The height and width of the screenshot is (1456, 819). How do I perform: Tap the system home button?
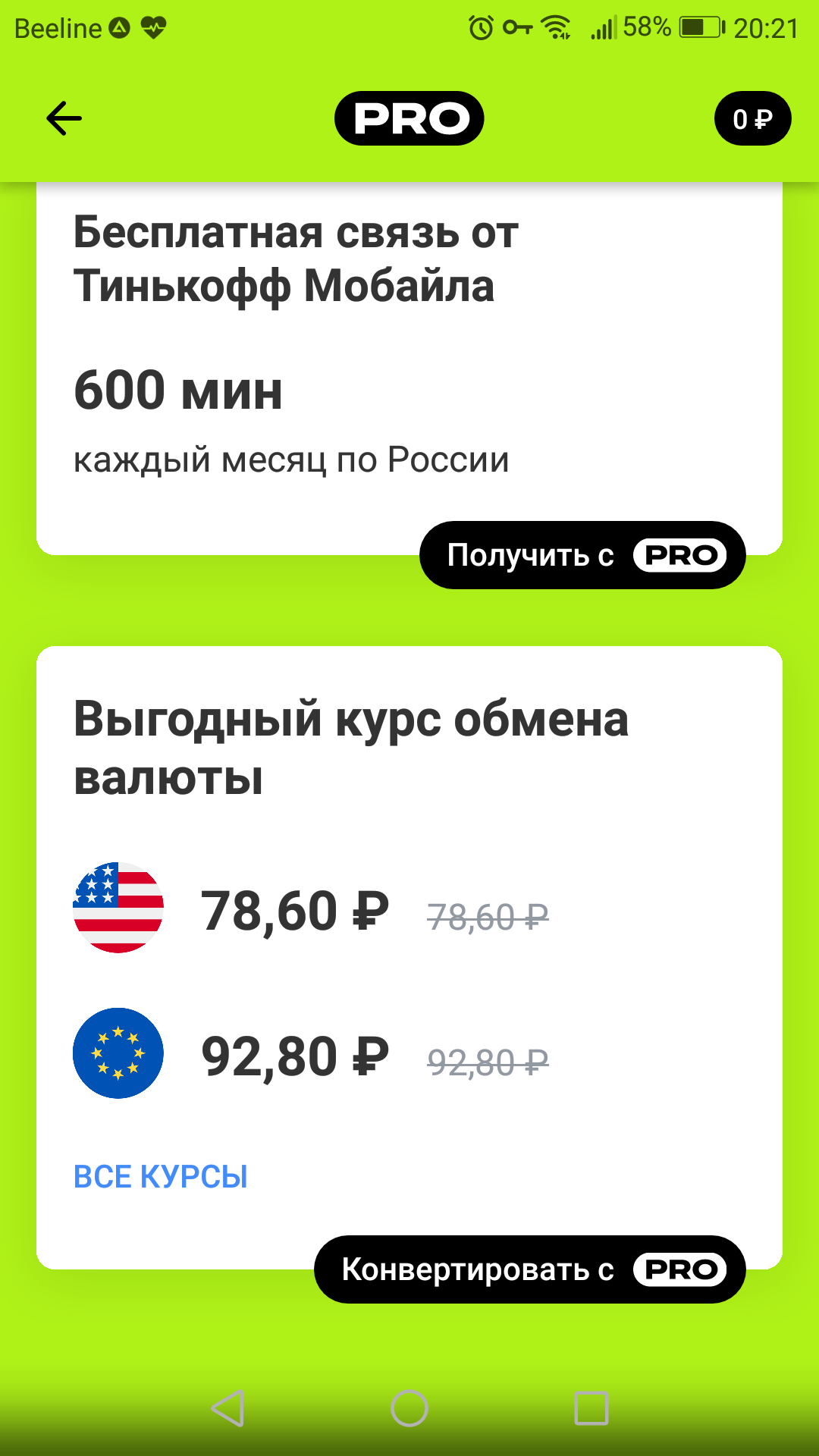pyautogui.click(x=409, y=1408)
